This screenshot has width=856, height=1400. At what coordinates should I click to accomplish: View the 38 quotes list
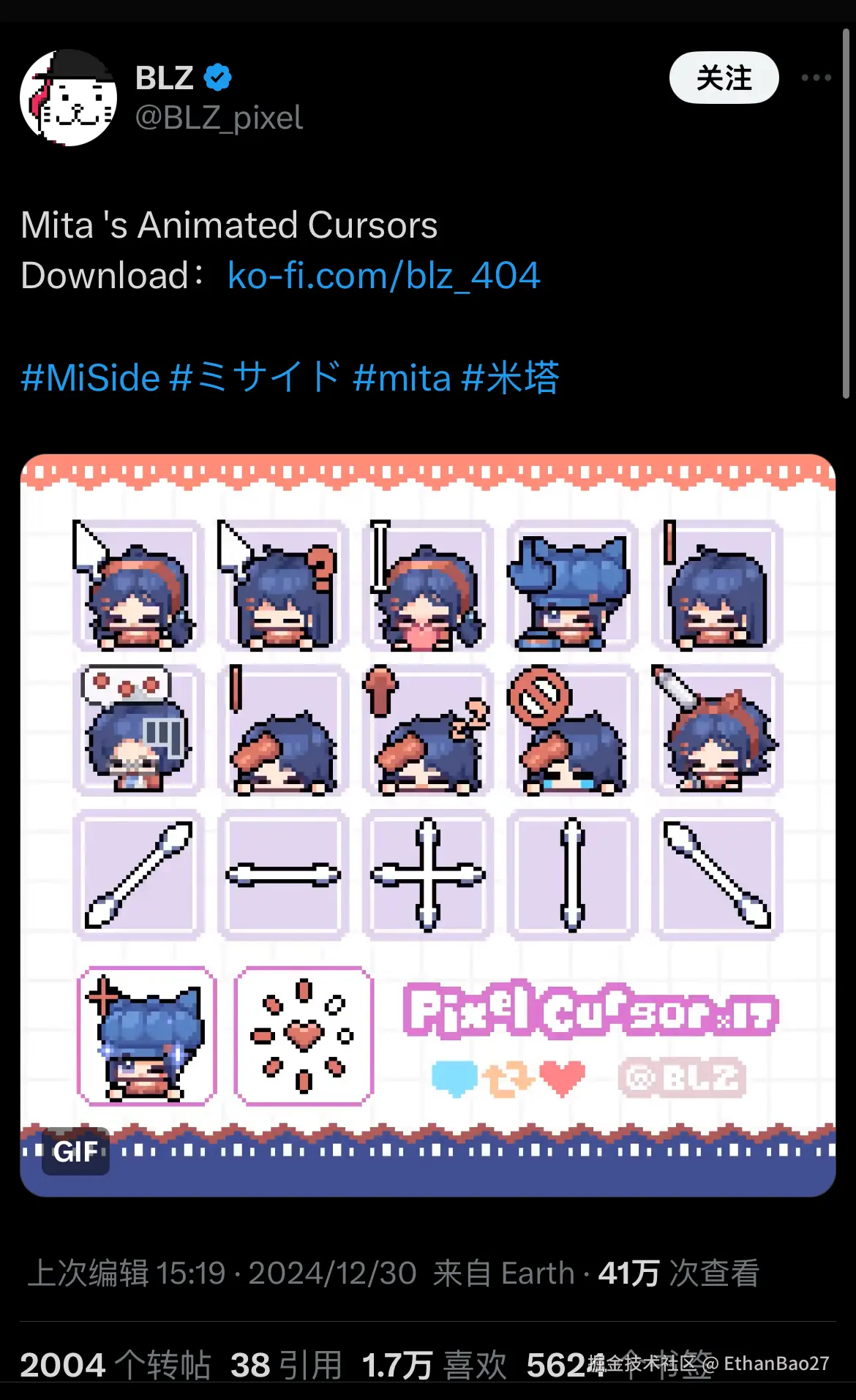point(286,1365)
